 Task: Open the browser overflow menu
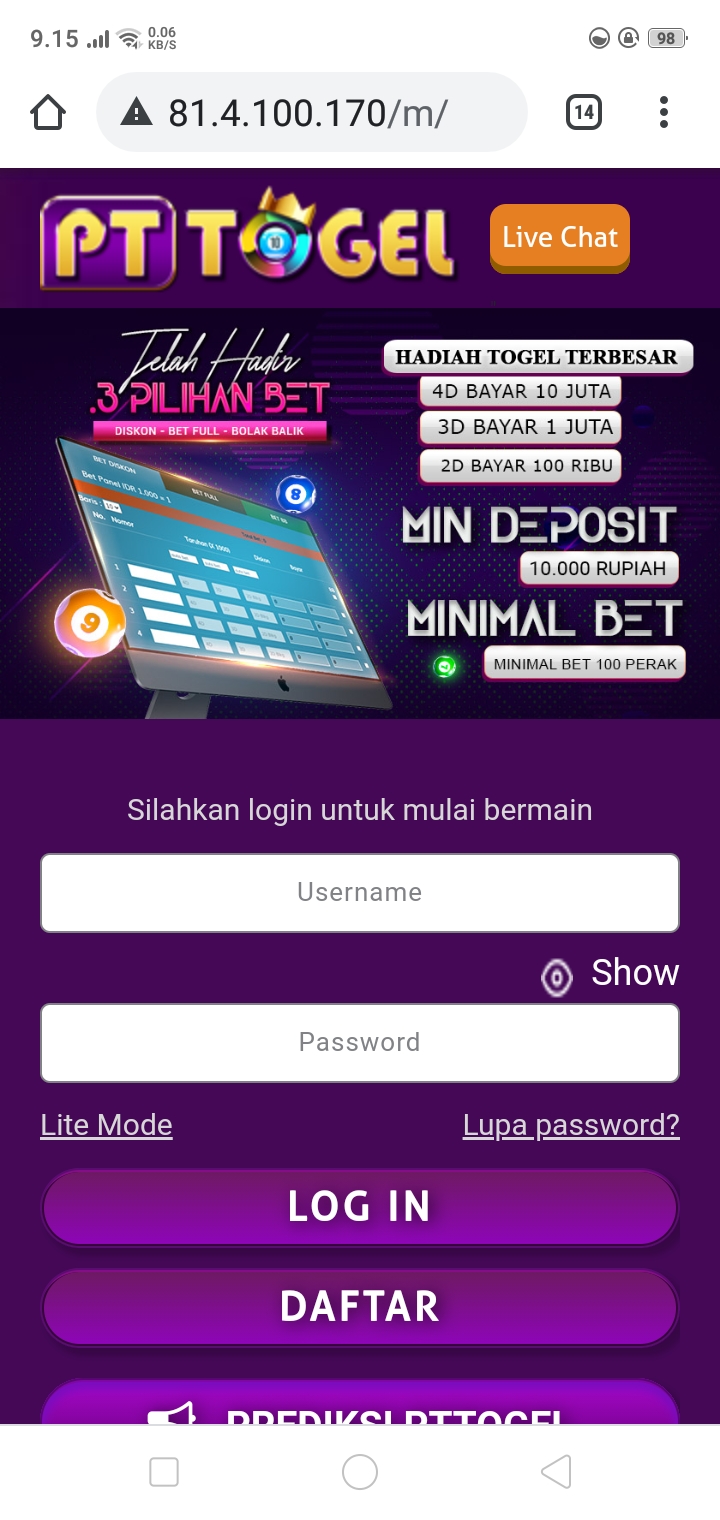663,113
